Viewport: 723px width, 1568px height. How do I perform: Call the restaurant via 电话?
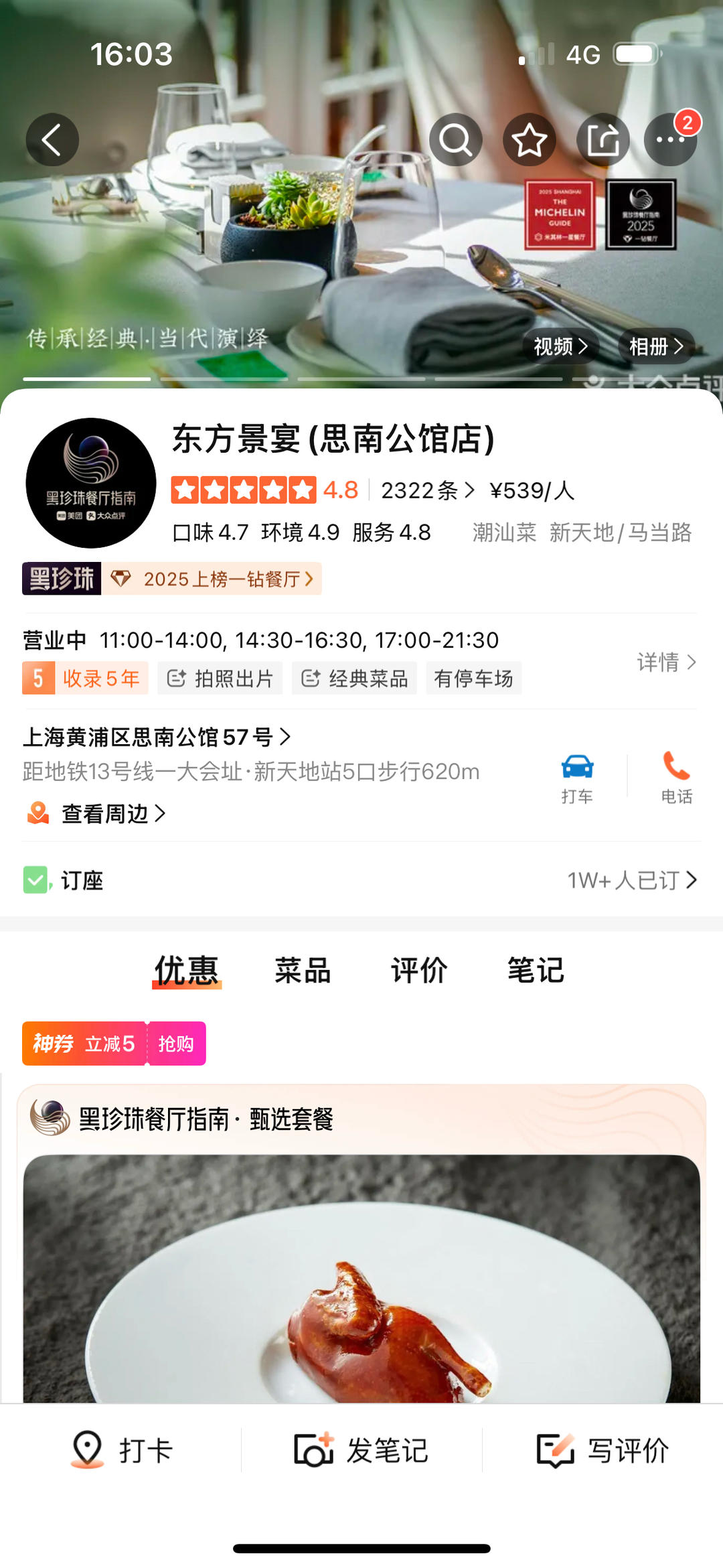coord(676,777)
